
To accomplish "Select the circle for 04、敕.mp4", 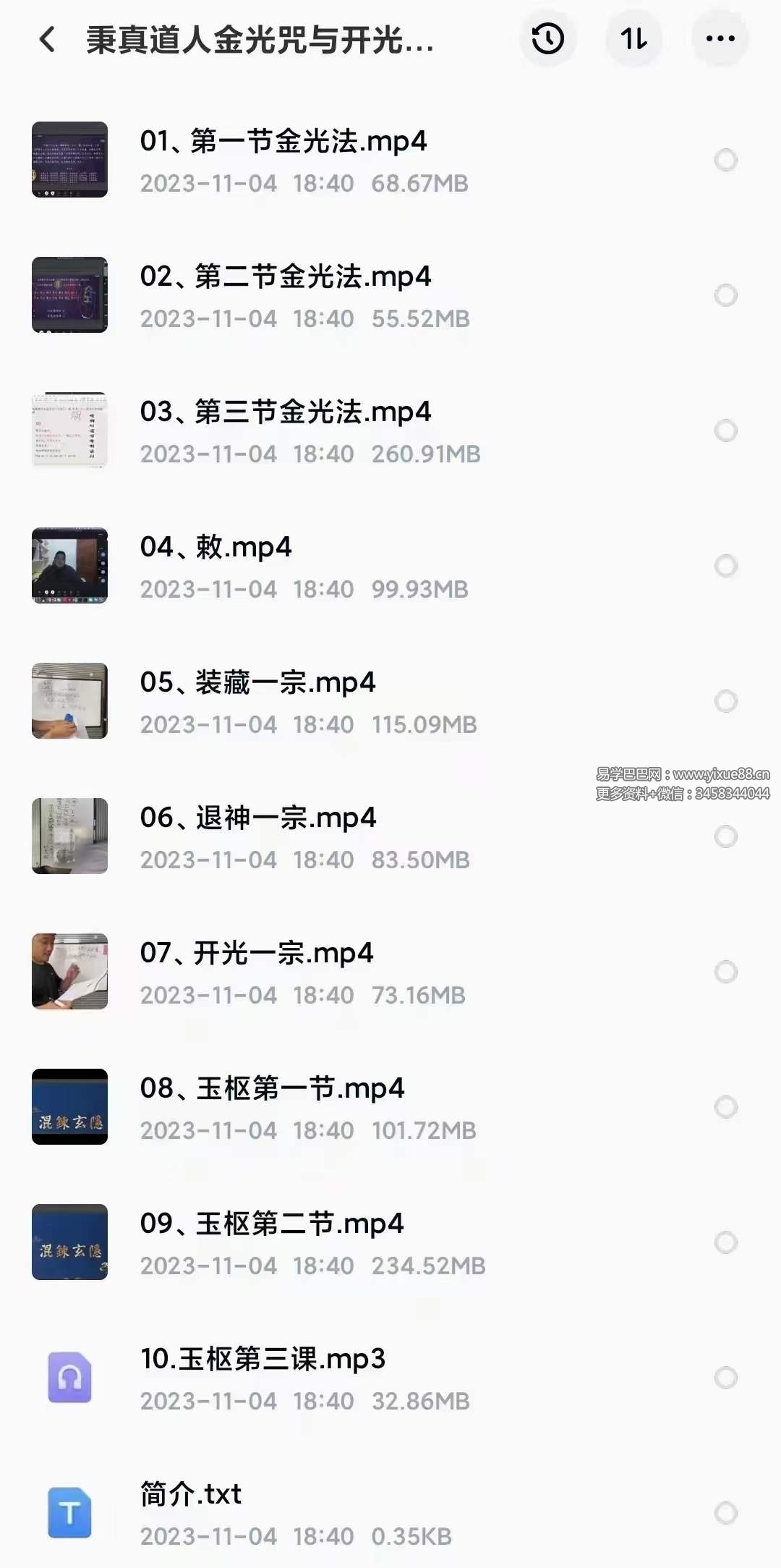I will tap(725, 566).
